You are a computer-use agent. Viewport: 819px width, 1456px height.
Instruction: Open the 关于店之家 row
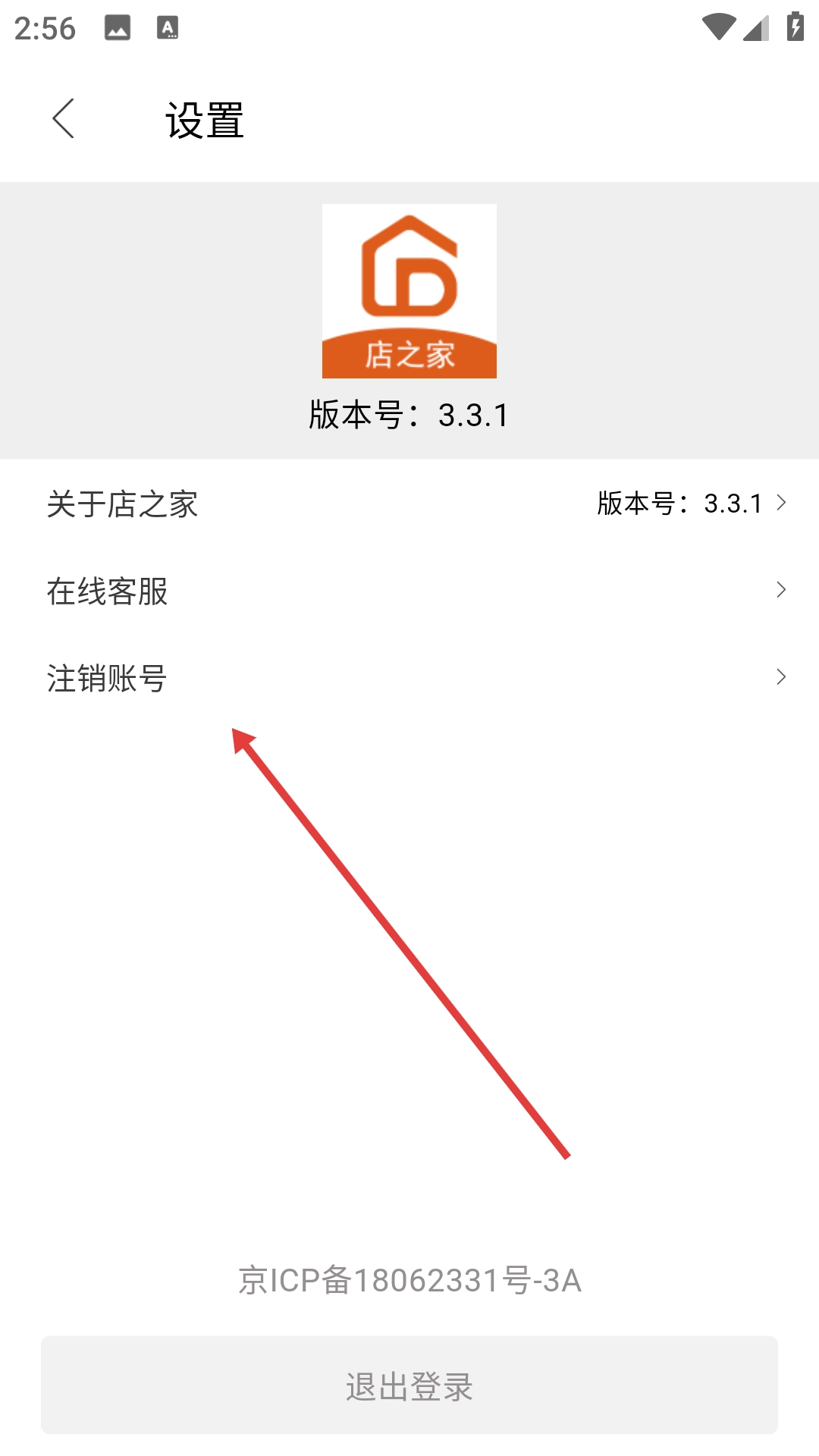point(409,503)
